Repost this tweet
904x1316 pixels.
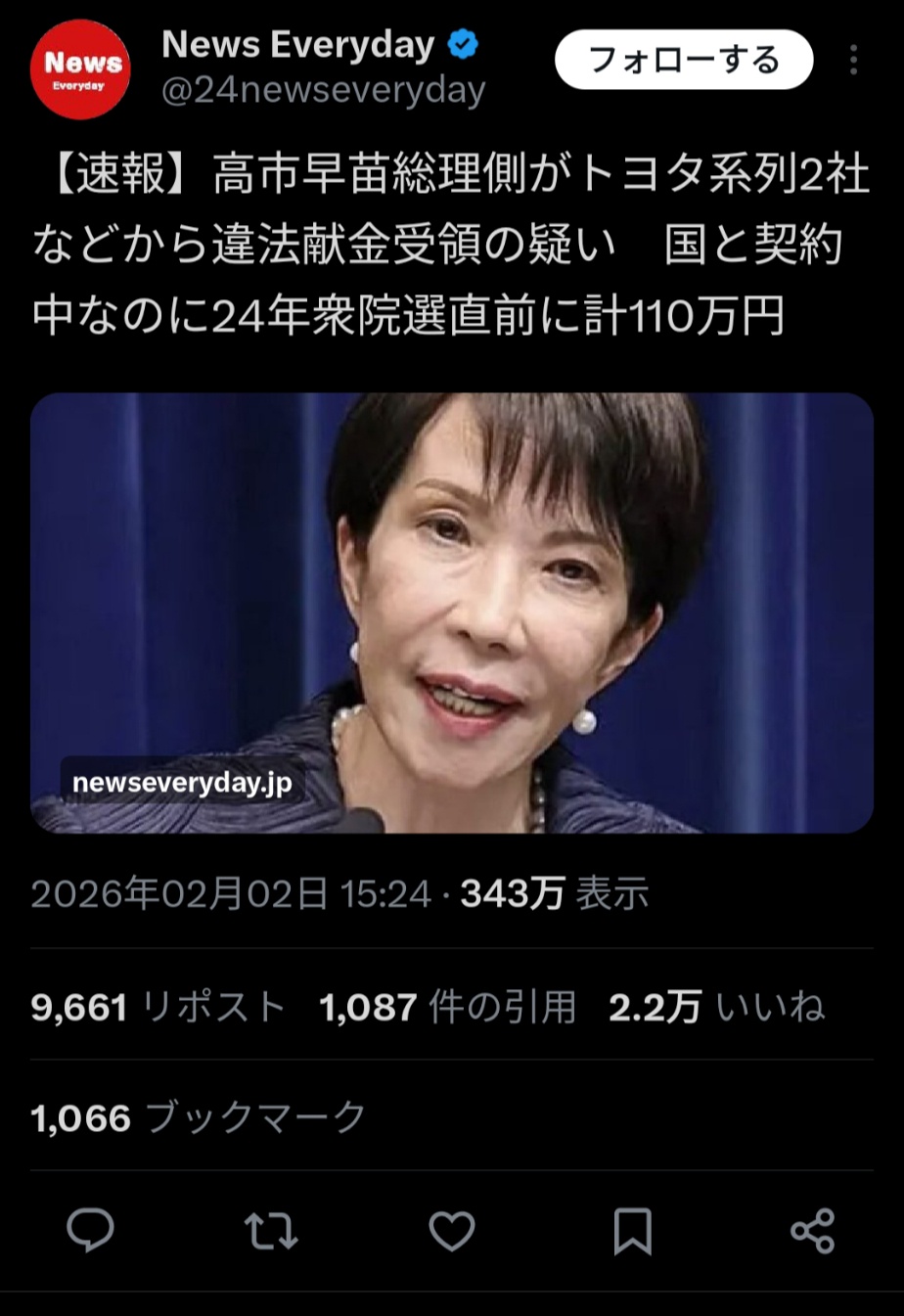click(271, 1230)
